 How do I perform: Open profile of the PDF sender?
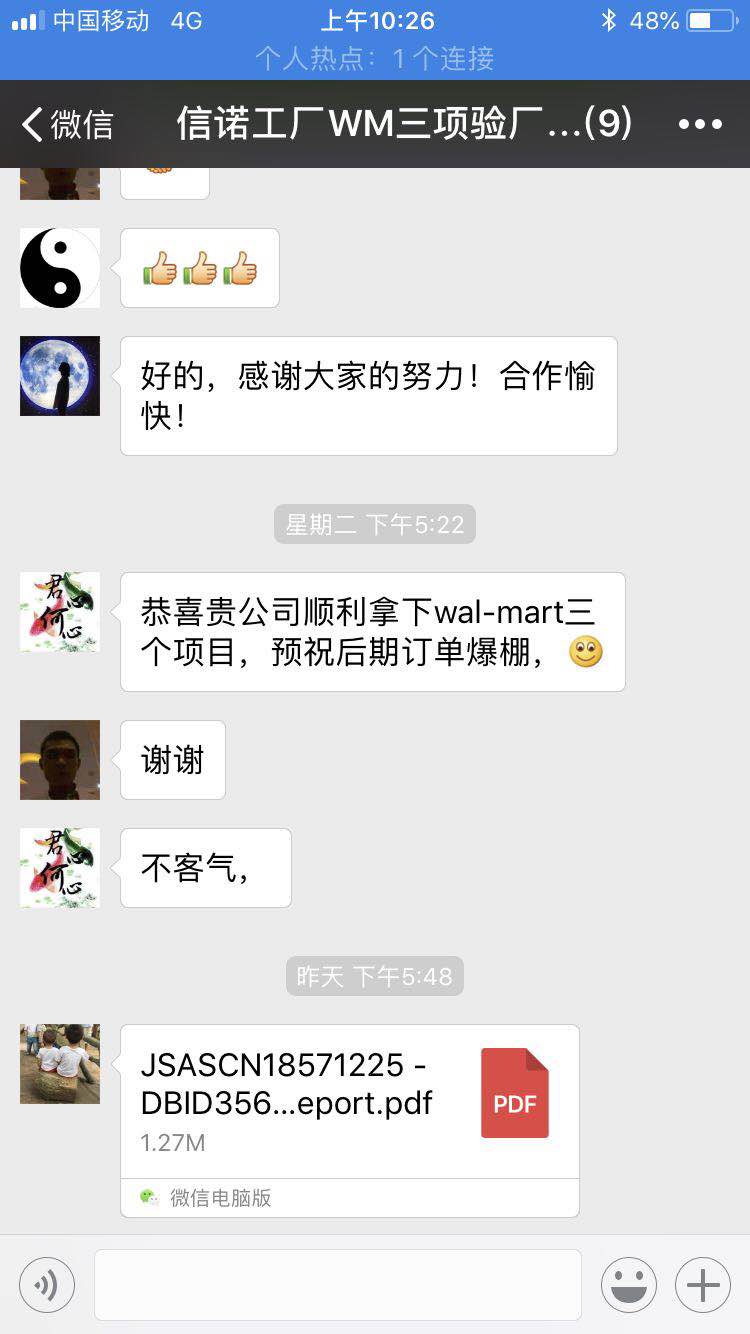click(60, 1064)
